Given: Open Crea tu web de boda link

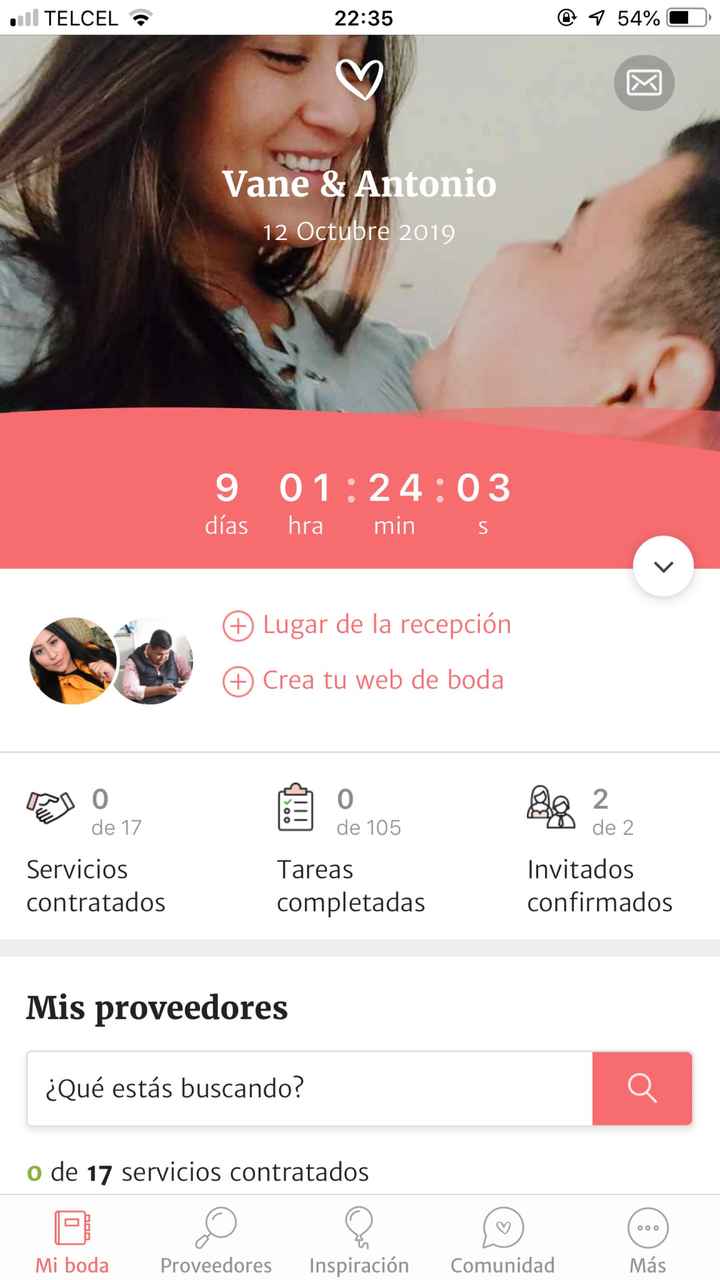Looking at the screenshot, I should [x=381, y=680].
